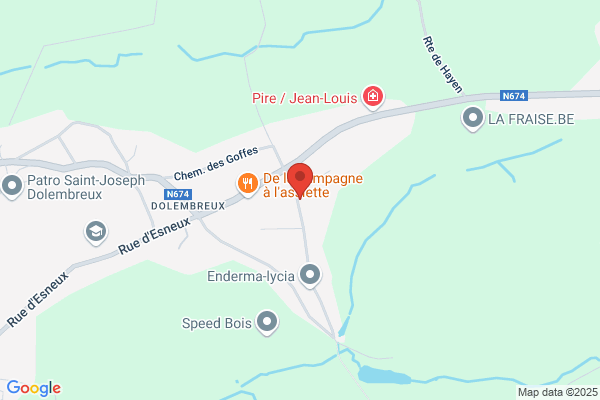Screen dimensions: 600x400
Task: Open the Speed Bois place marker
Action: [x=267, y=322]
